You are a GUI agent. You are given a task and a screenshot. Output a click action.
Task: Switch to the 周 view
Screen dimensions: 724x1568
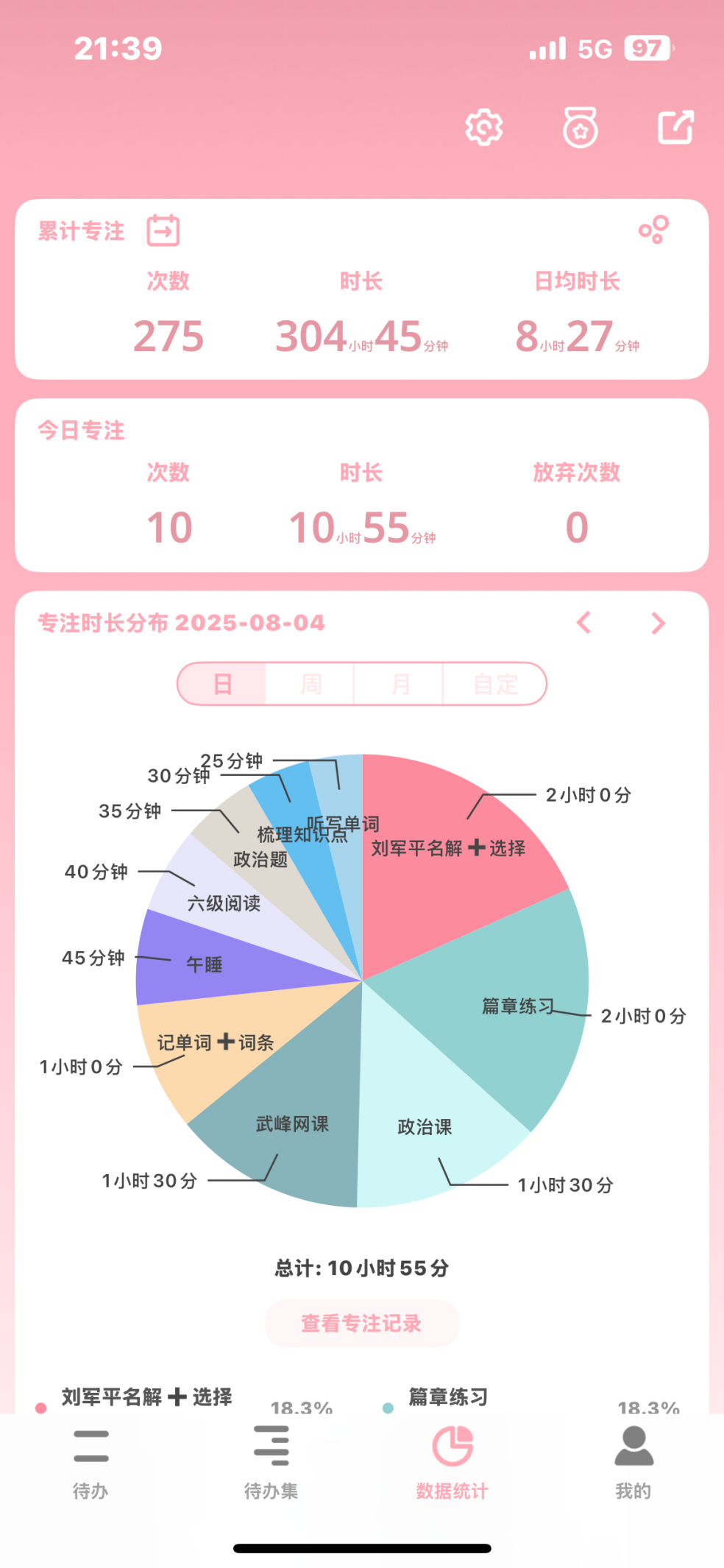[x=310, y=684]
